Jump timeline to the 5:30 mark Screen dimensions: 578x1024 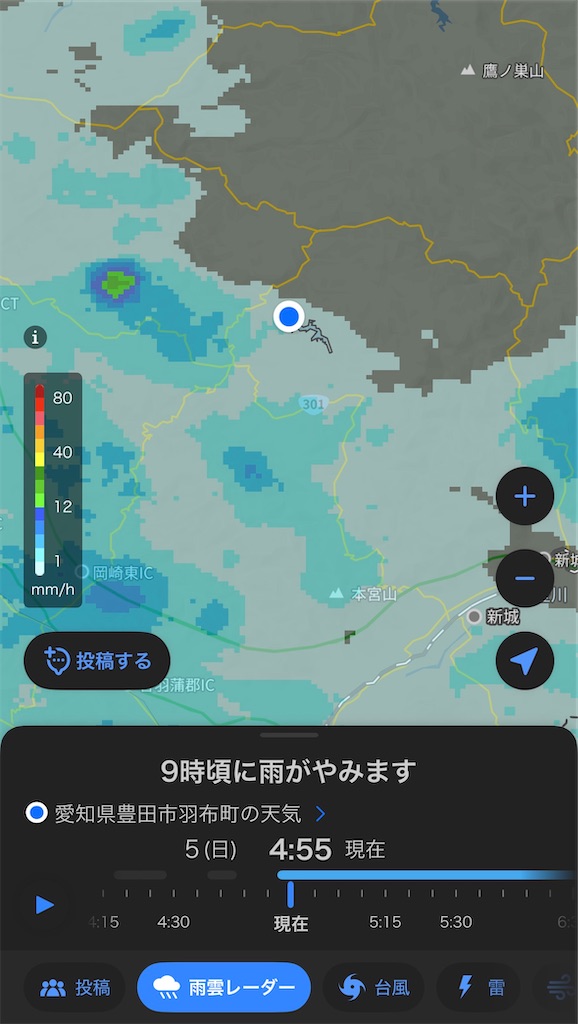click(x=455, y=922)
